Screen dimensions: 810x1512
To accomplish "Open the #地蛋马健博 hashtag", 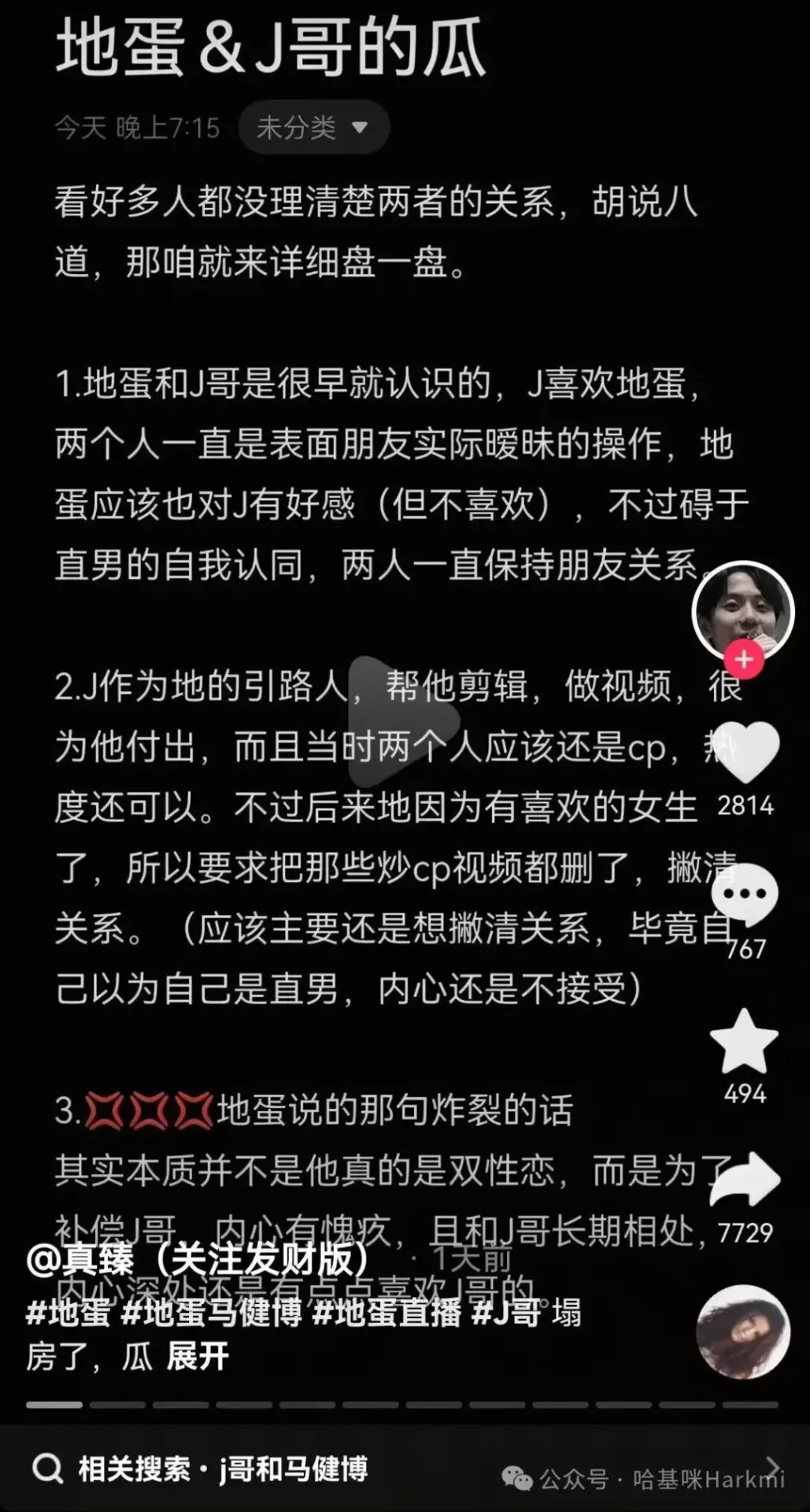I will tap(212, 1313).
